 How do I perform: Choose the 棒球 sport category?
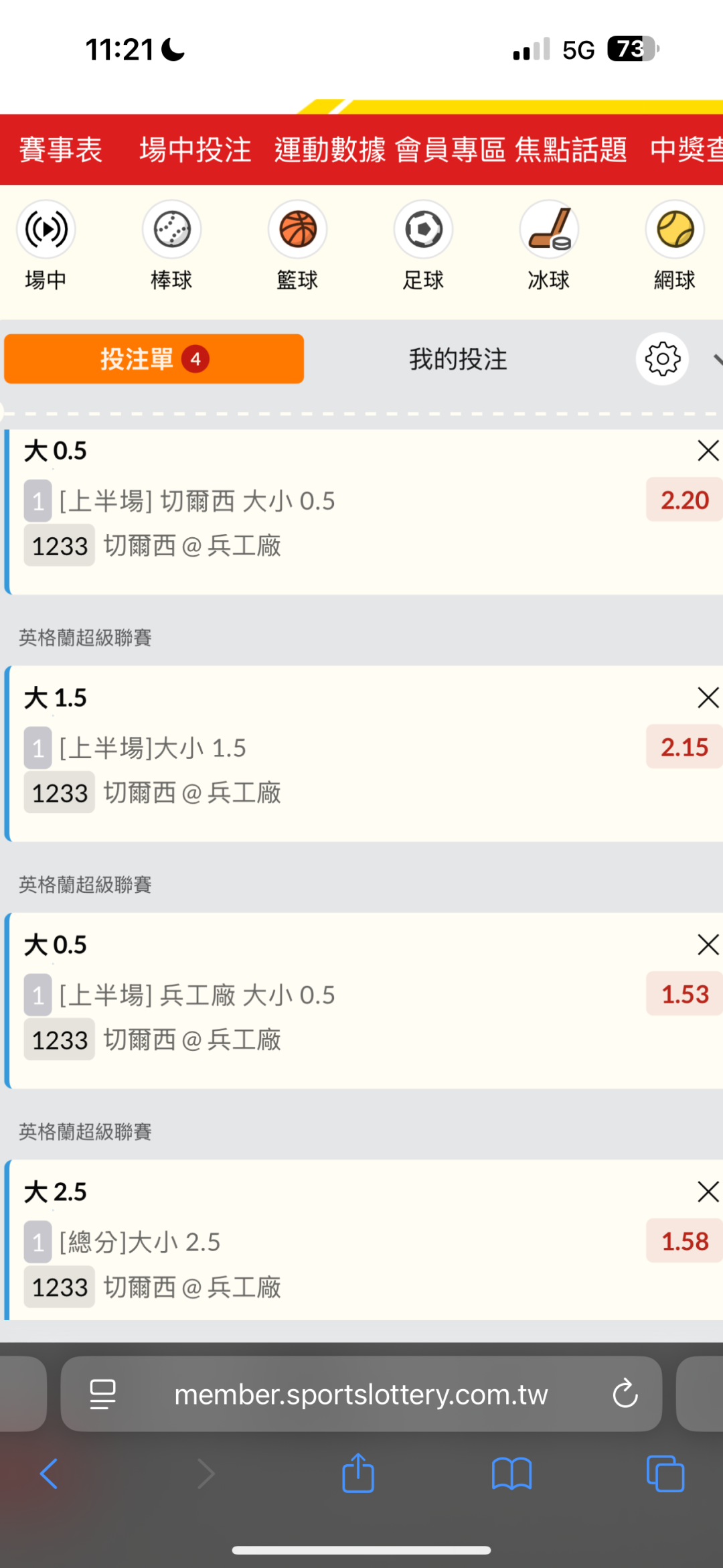[171, 245]
